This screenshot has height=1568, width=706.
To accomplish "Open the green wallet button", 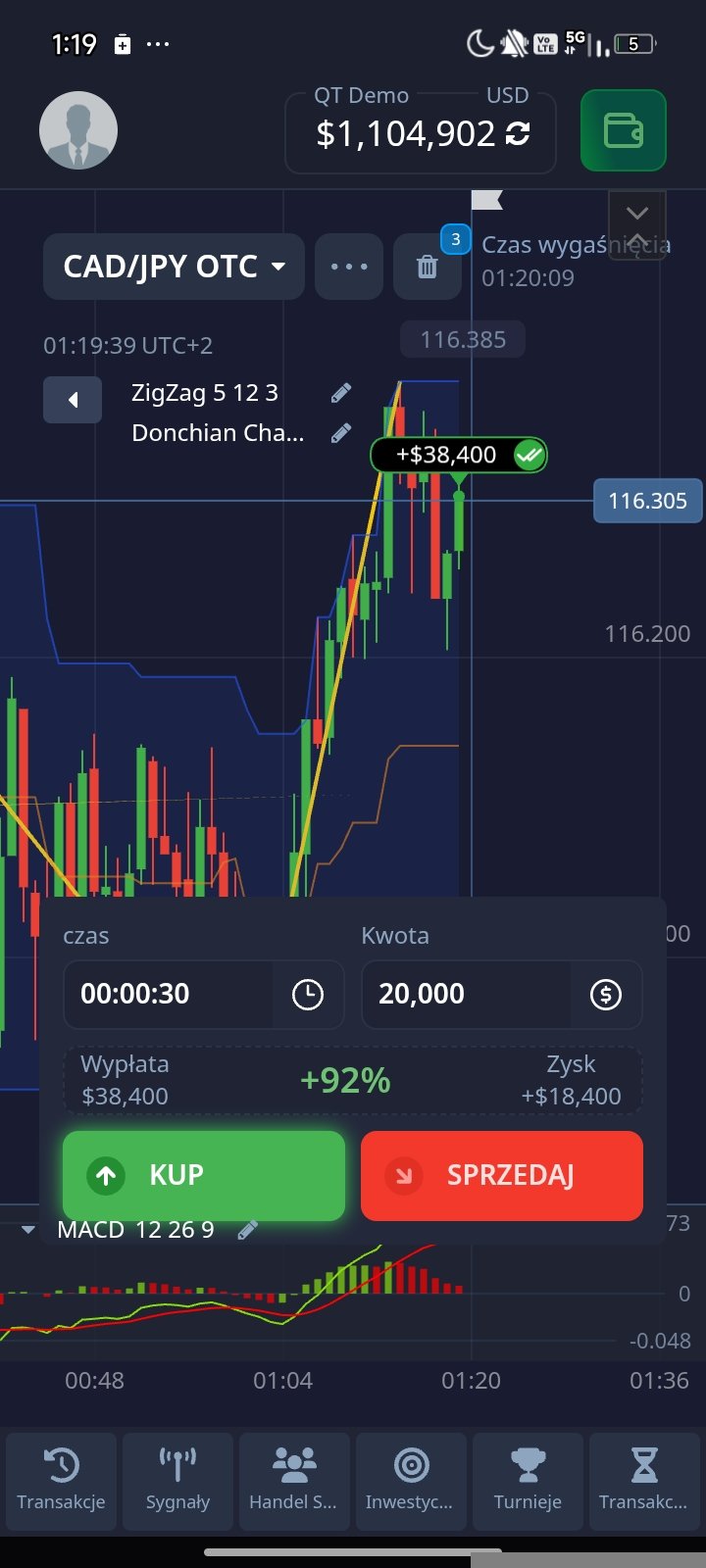I will tap(624, 130).
